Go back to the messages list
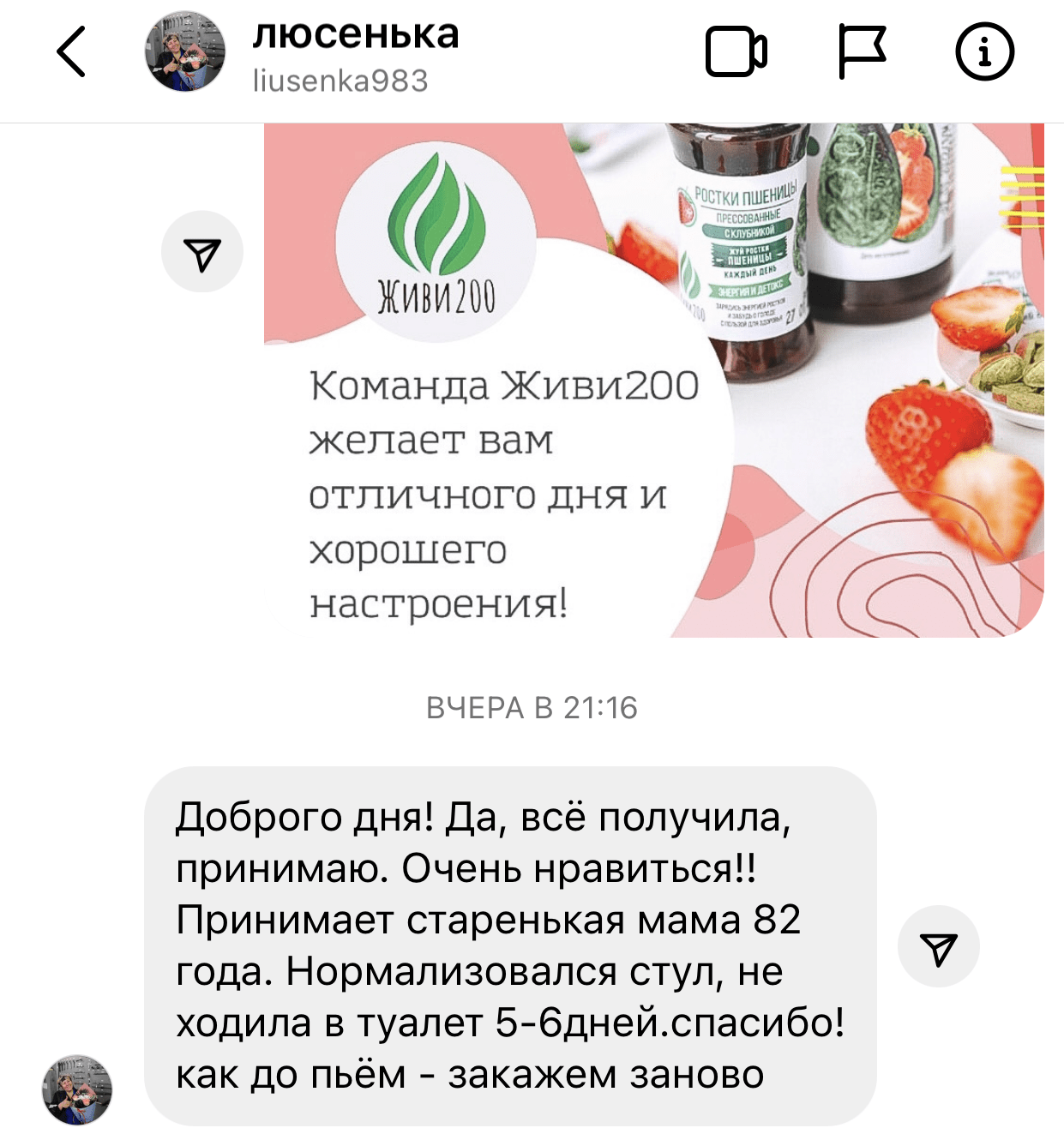 [x=72, y=52]
